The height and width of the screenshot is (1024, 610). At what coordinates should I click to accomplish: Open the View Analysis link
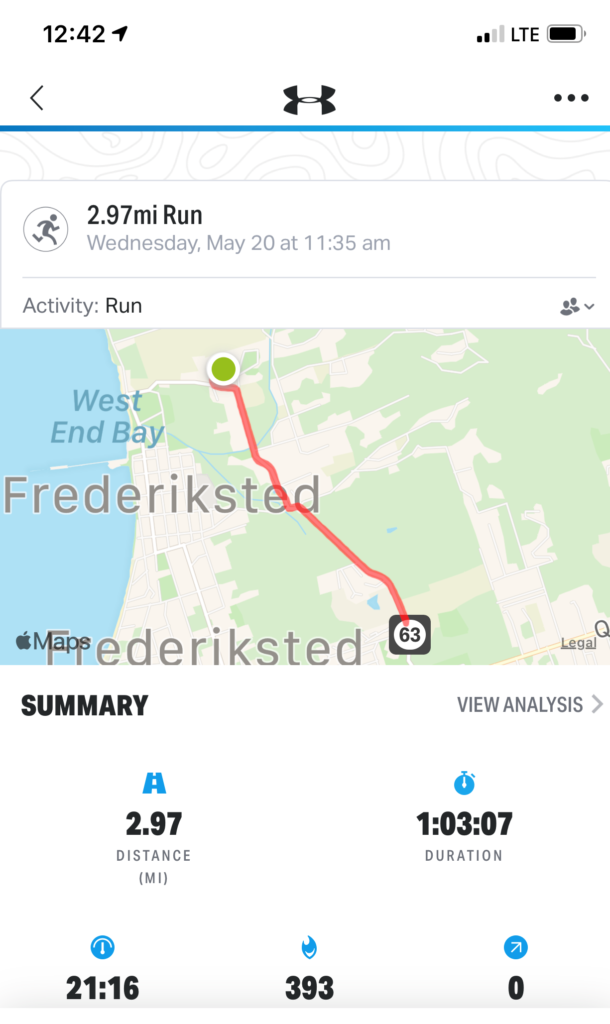529,704
